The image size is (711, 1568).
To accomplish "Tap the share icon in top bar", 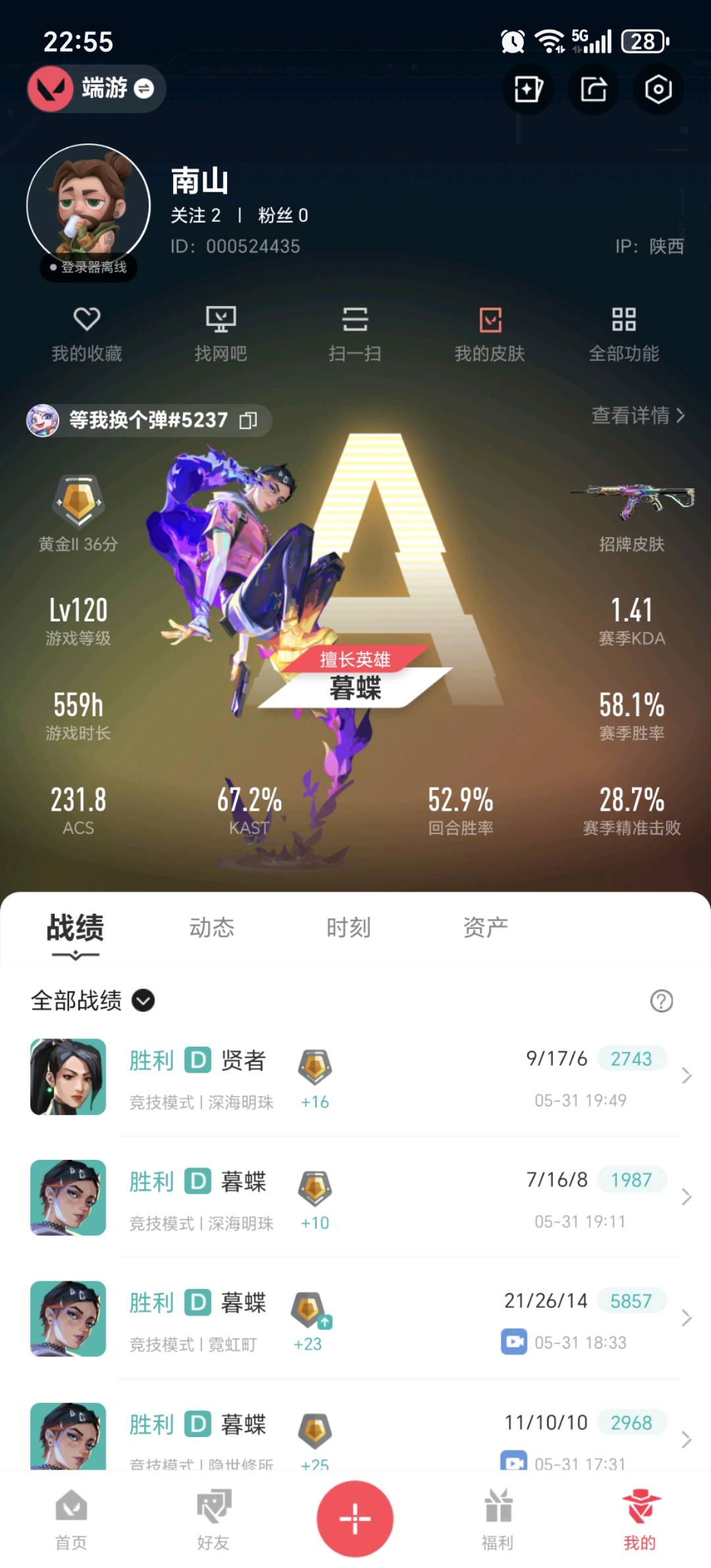I will [x=594, y=89].
